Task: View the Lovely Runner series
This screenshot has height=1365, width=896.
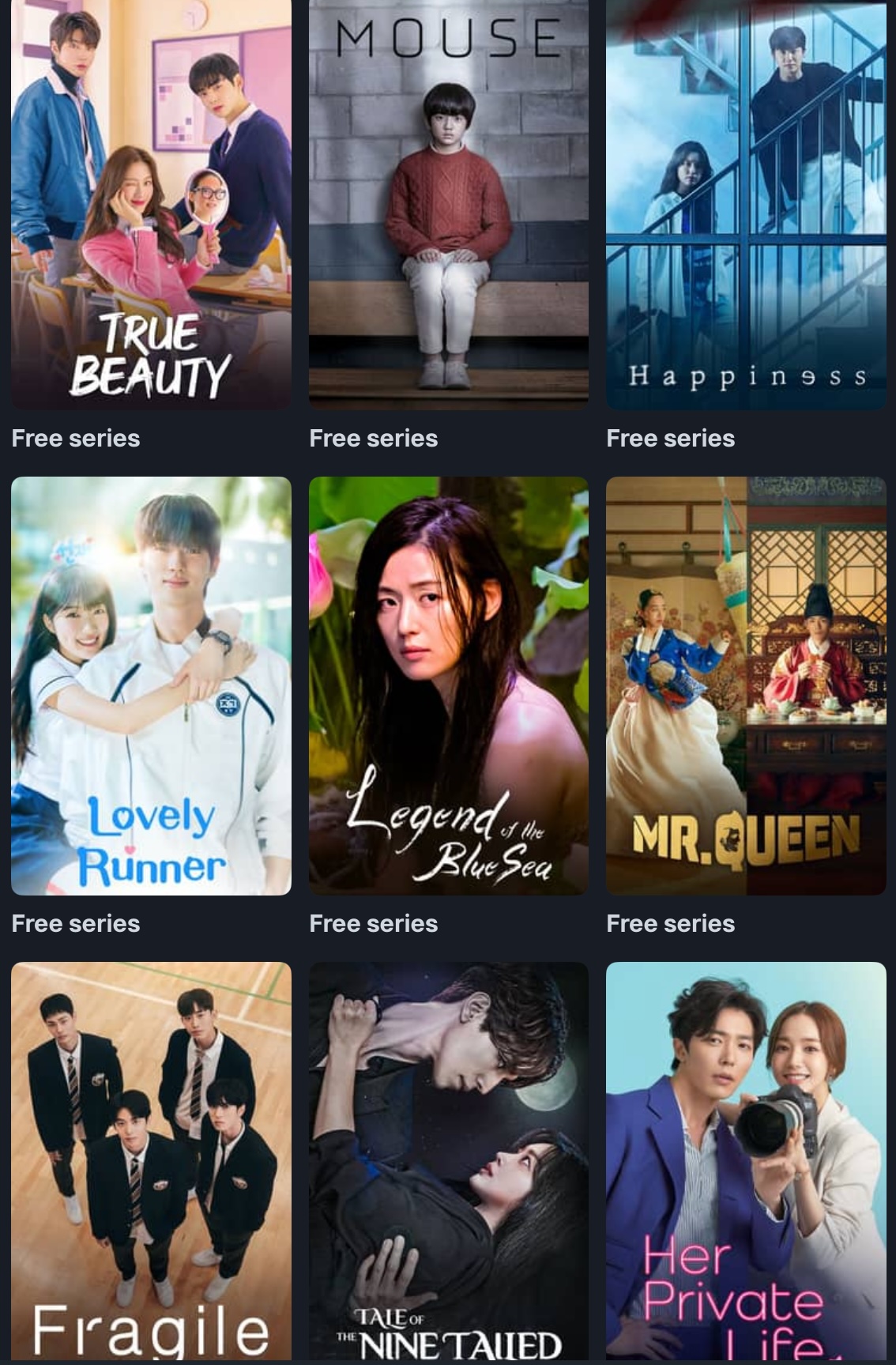Action: [x=151, y=685]
